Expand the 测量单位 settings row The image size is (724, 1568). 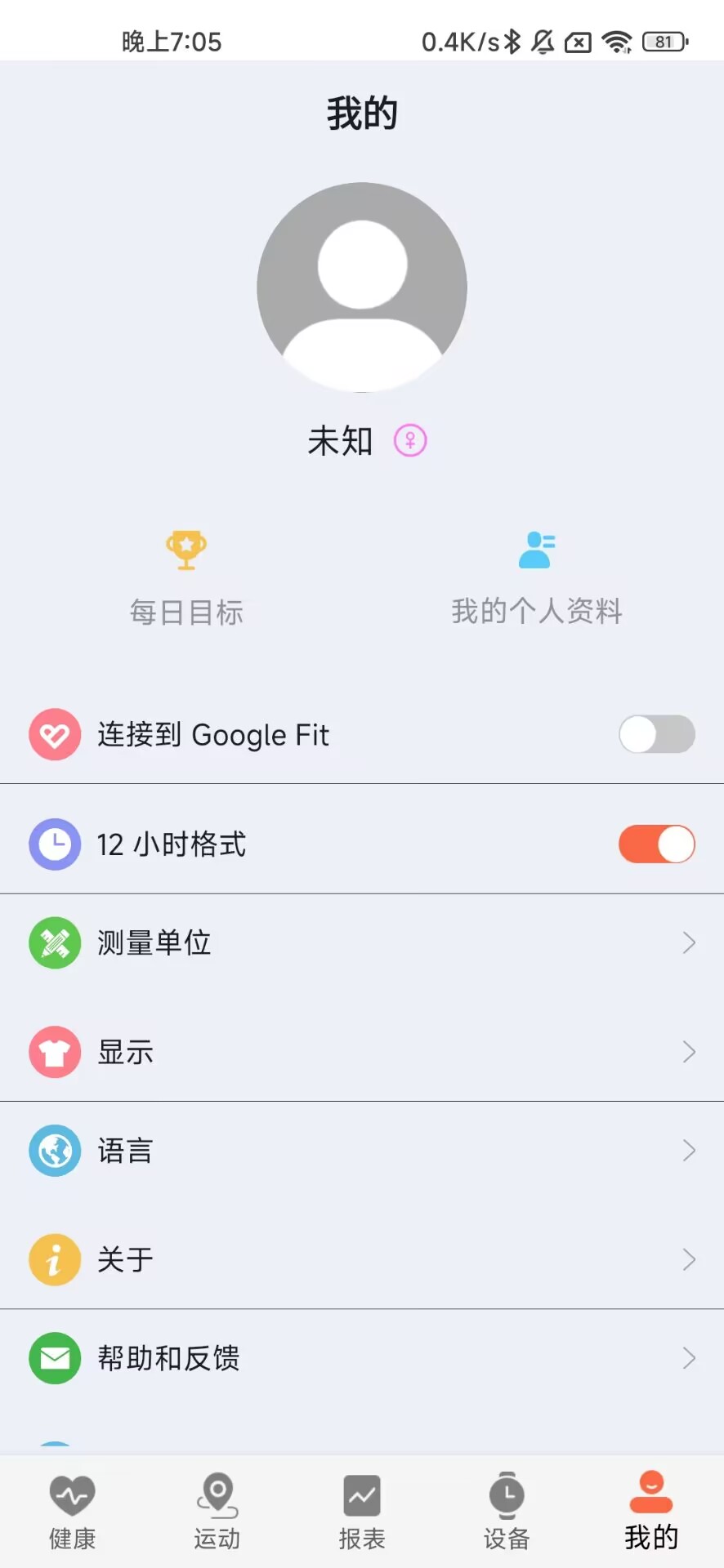tap(362, 942)
